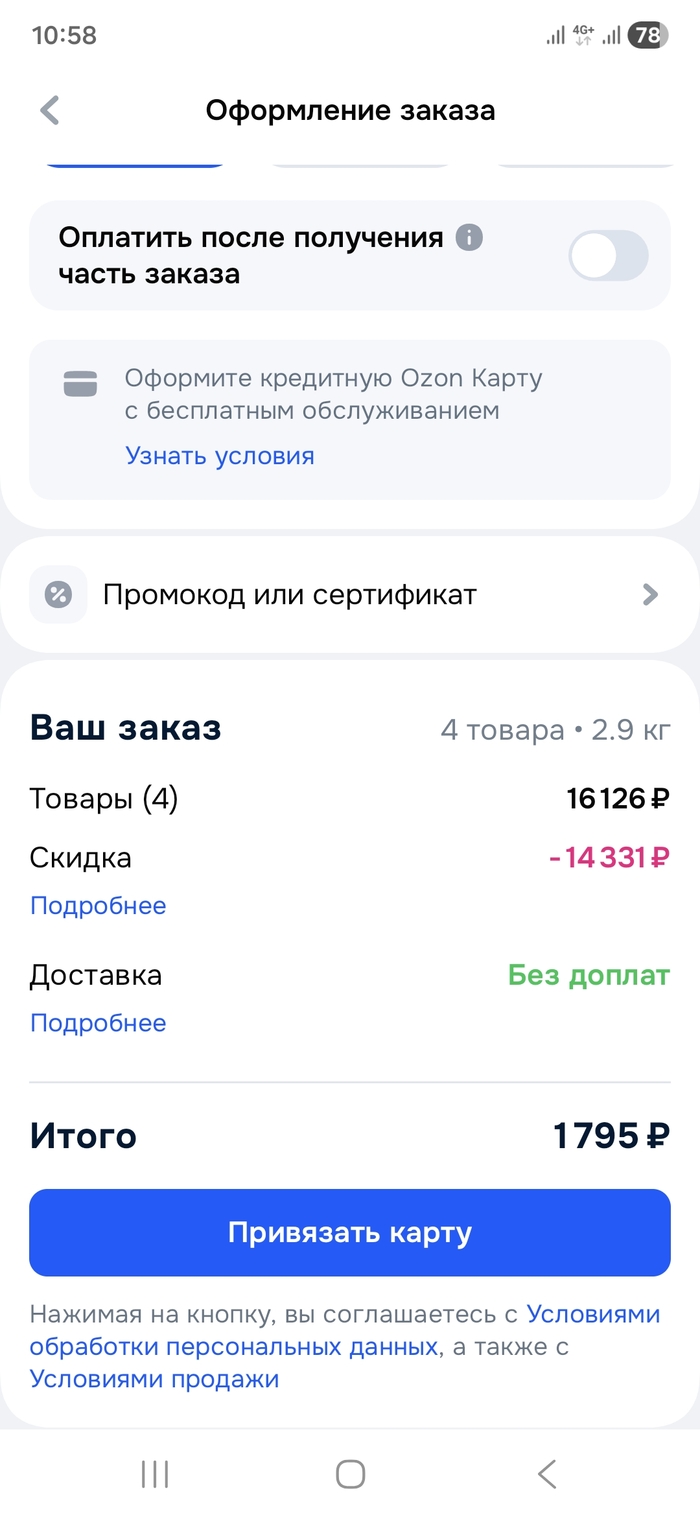Tap the 'Привязать карту' button
The width and height of the screenshot is (700, 1517).
pyautogui.click(x=350, y=1232)
